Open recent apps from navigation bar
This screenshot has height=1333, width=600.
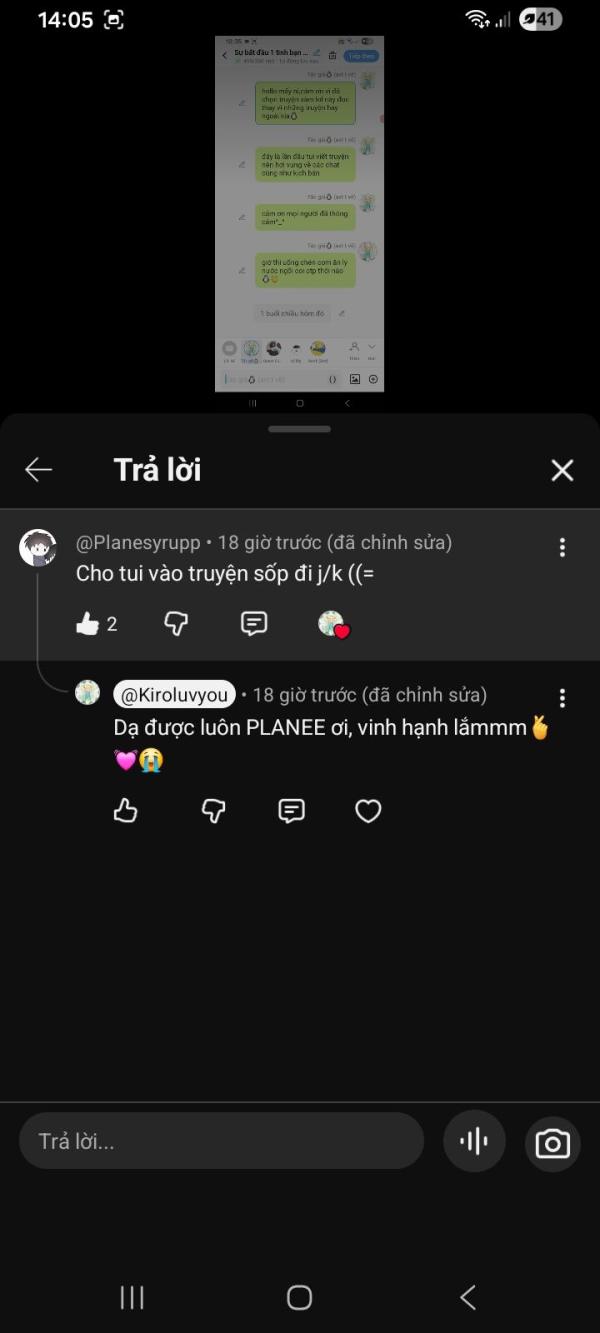[x=132, y=1298]
